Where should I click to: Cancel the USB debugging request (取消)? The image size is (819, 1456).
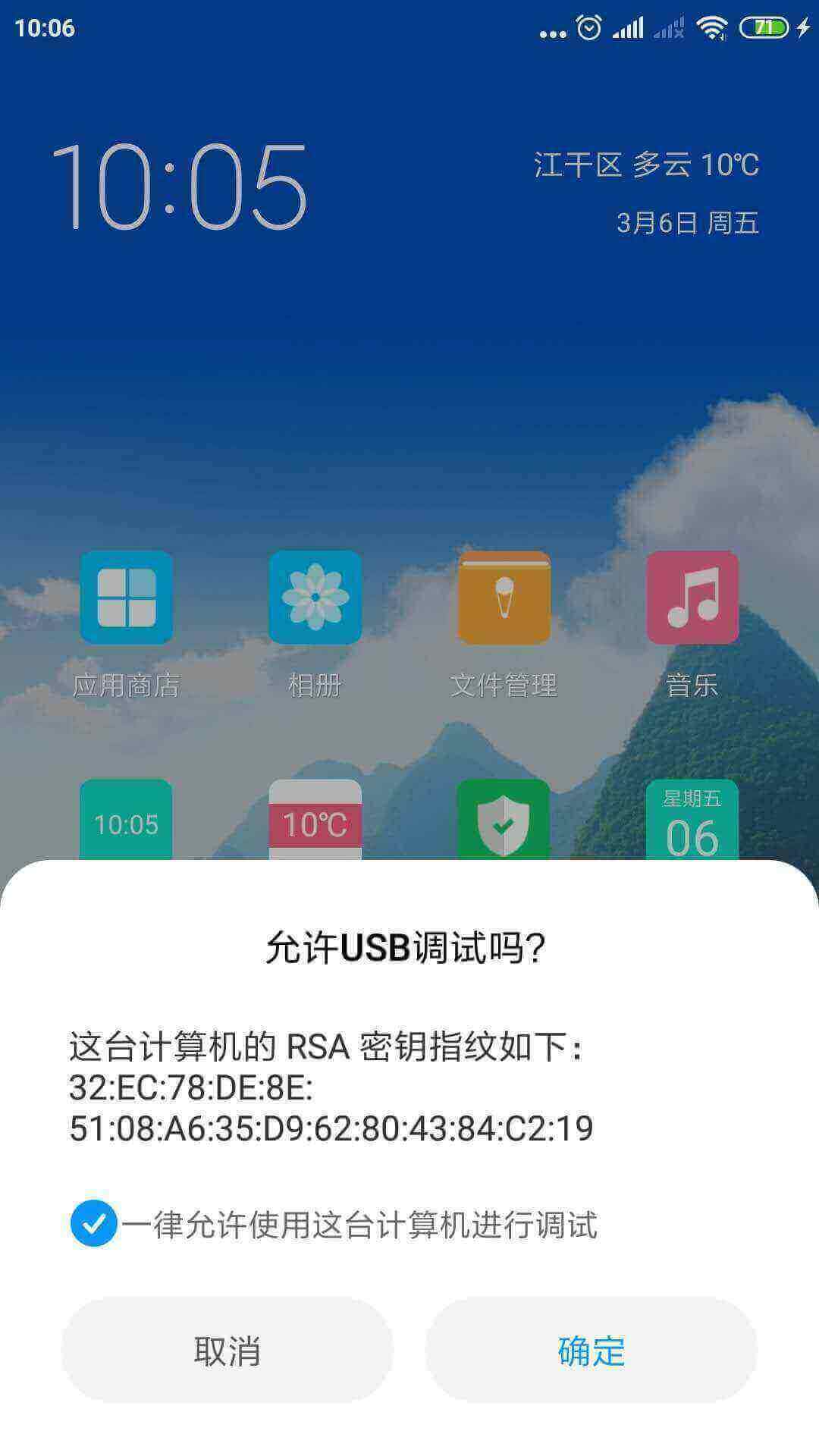click(227, 1351)
